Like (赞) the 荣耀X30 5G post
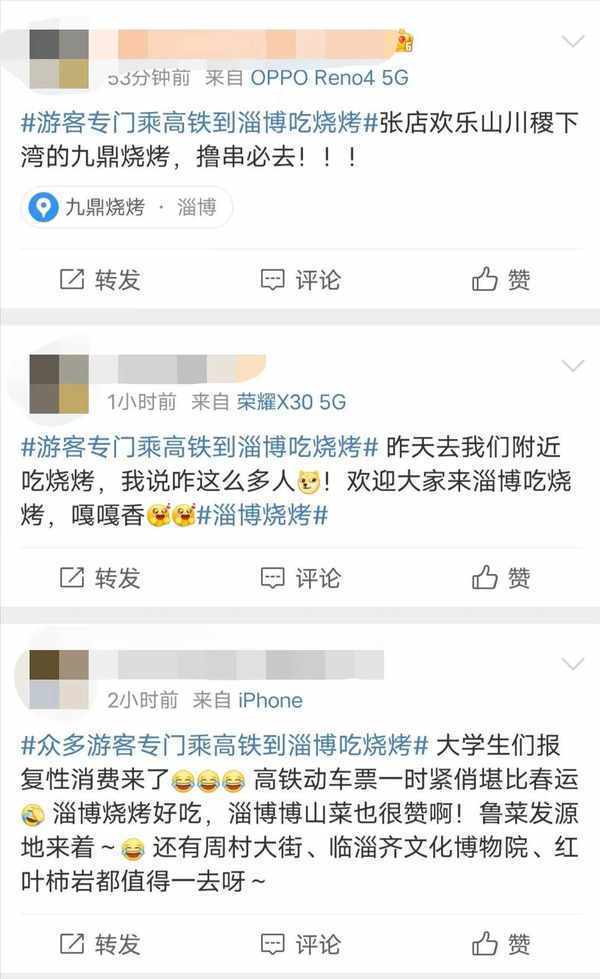The width and height of the screenshot is (600, 979). [501, 577]
